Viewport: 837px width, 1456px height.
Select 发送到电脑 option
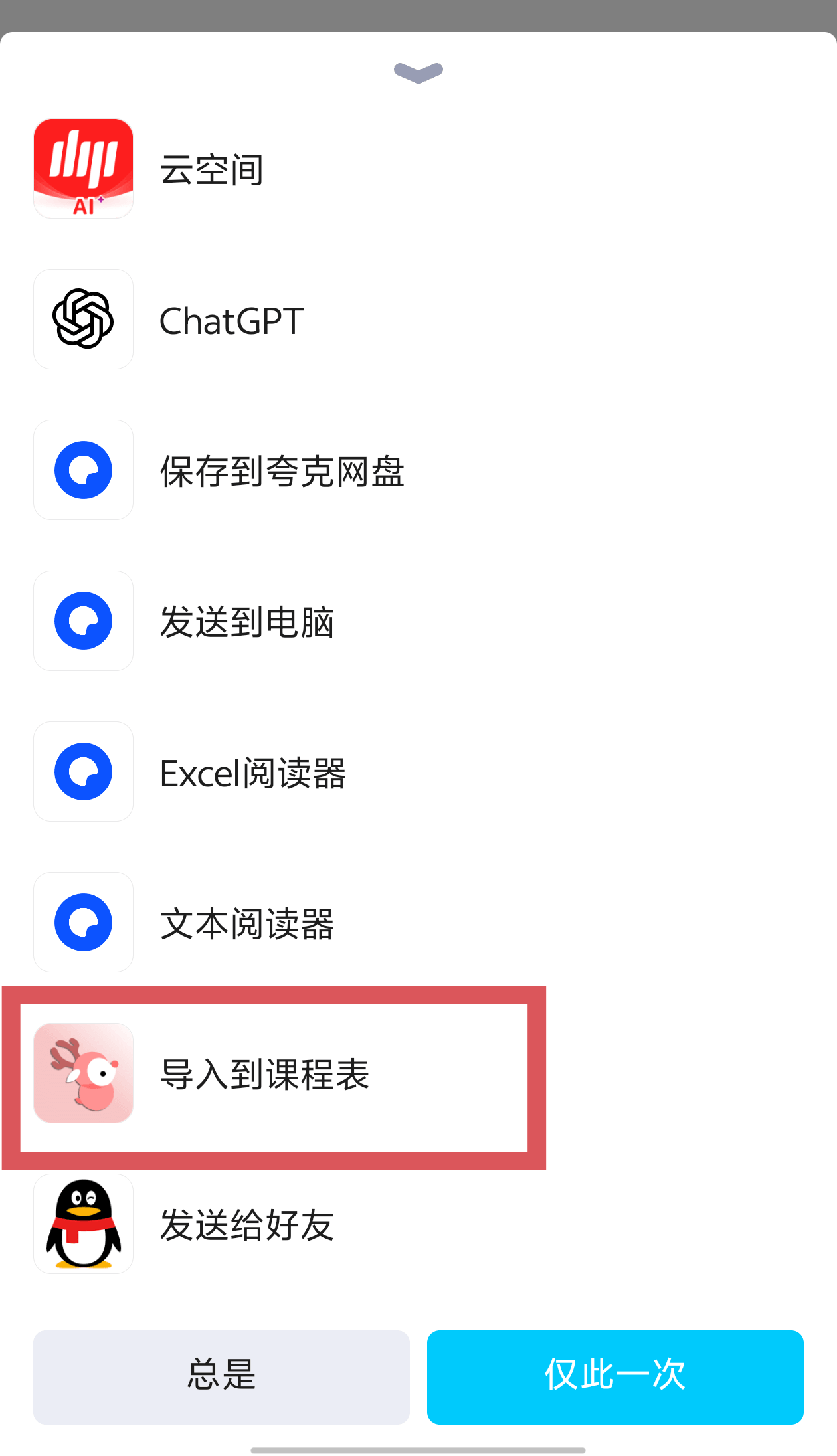418,621
